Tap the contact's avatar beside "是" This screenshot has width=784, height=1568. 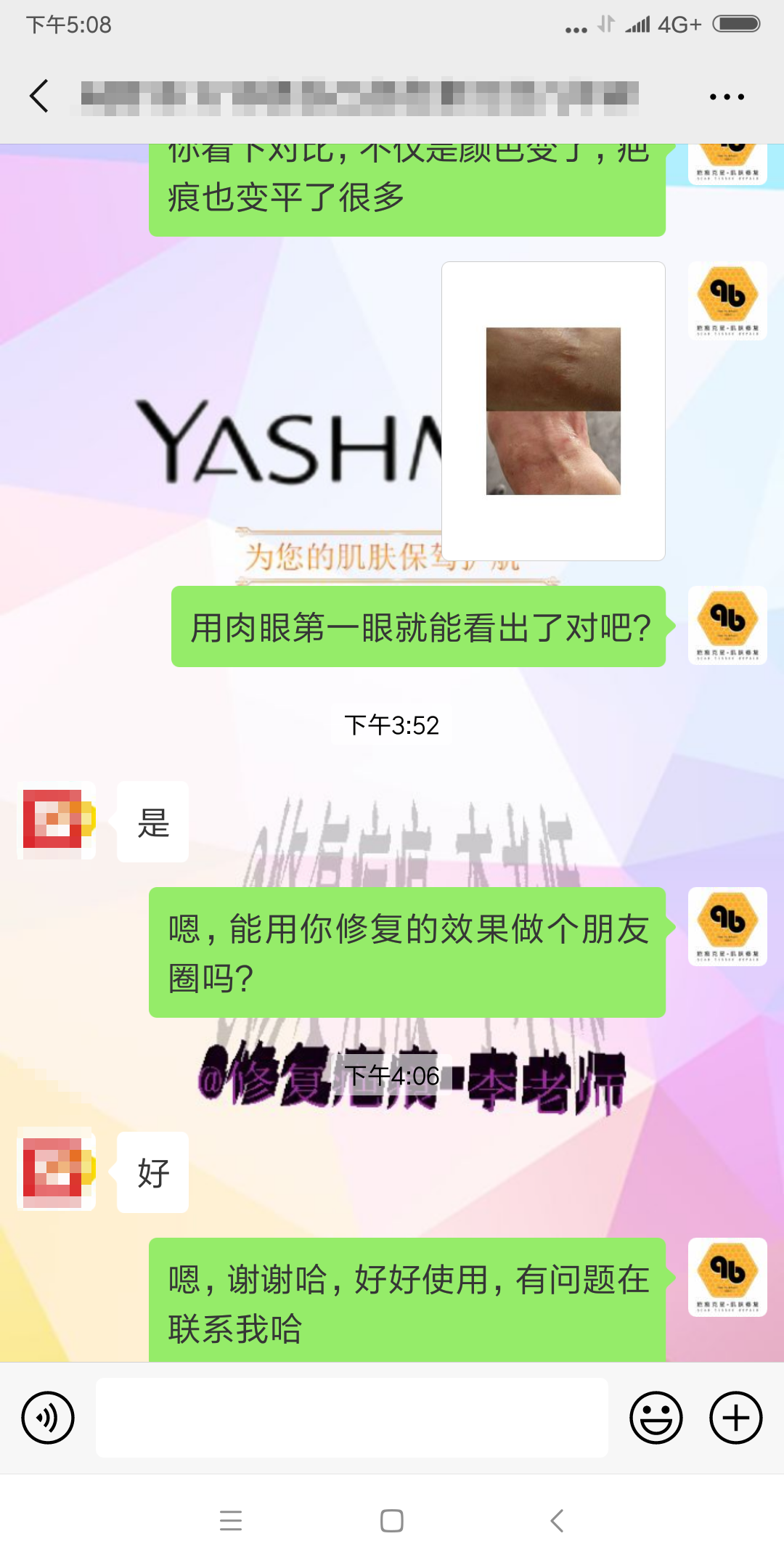pos(57,820)
